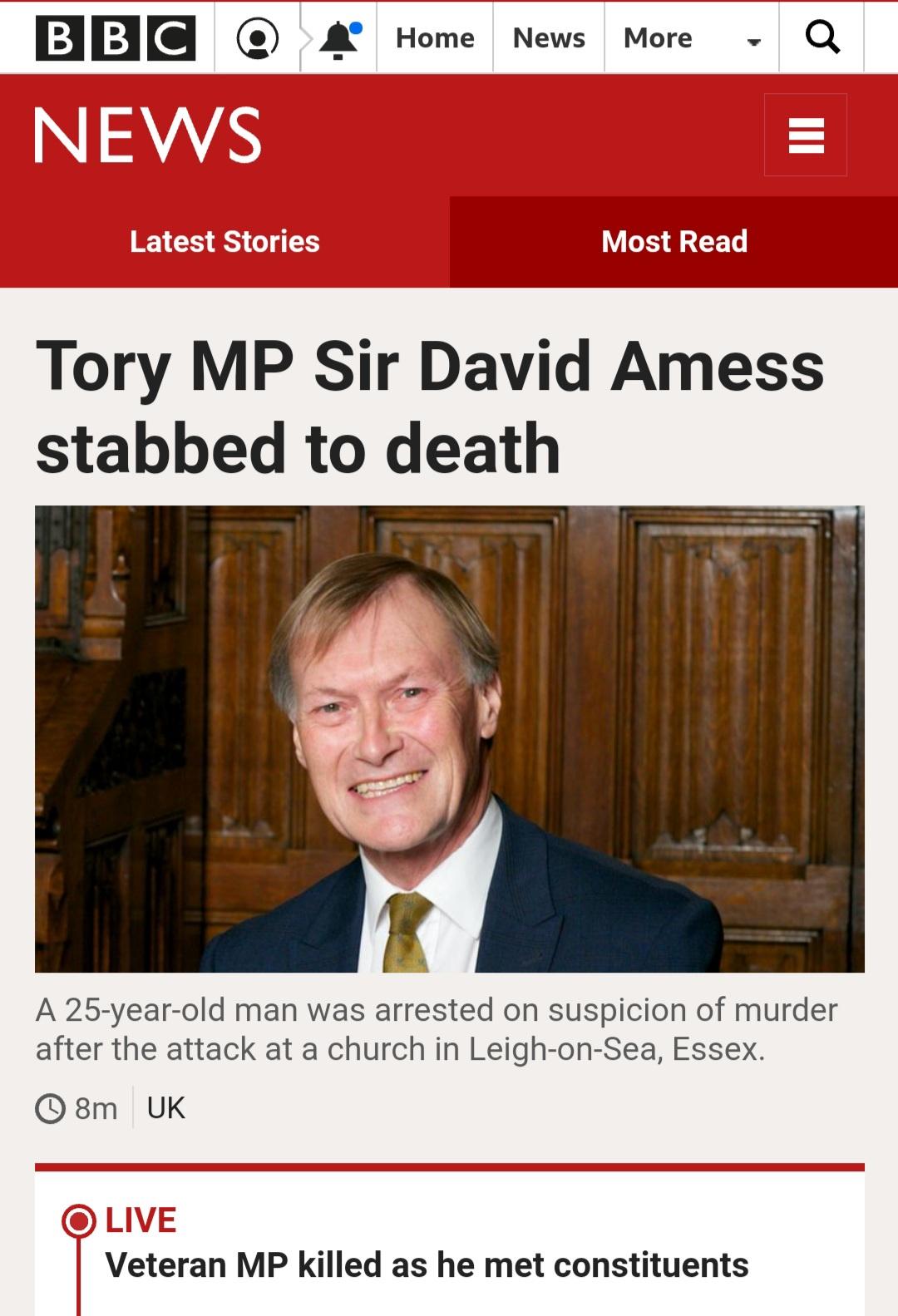Open the News link in top bar
Screen dimensions: 898x1316
pyautogui.click(x=549, y=38)
